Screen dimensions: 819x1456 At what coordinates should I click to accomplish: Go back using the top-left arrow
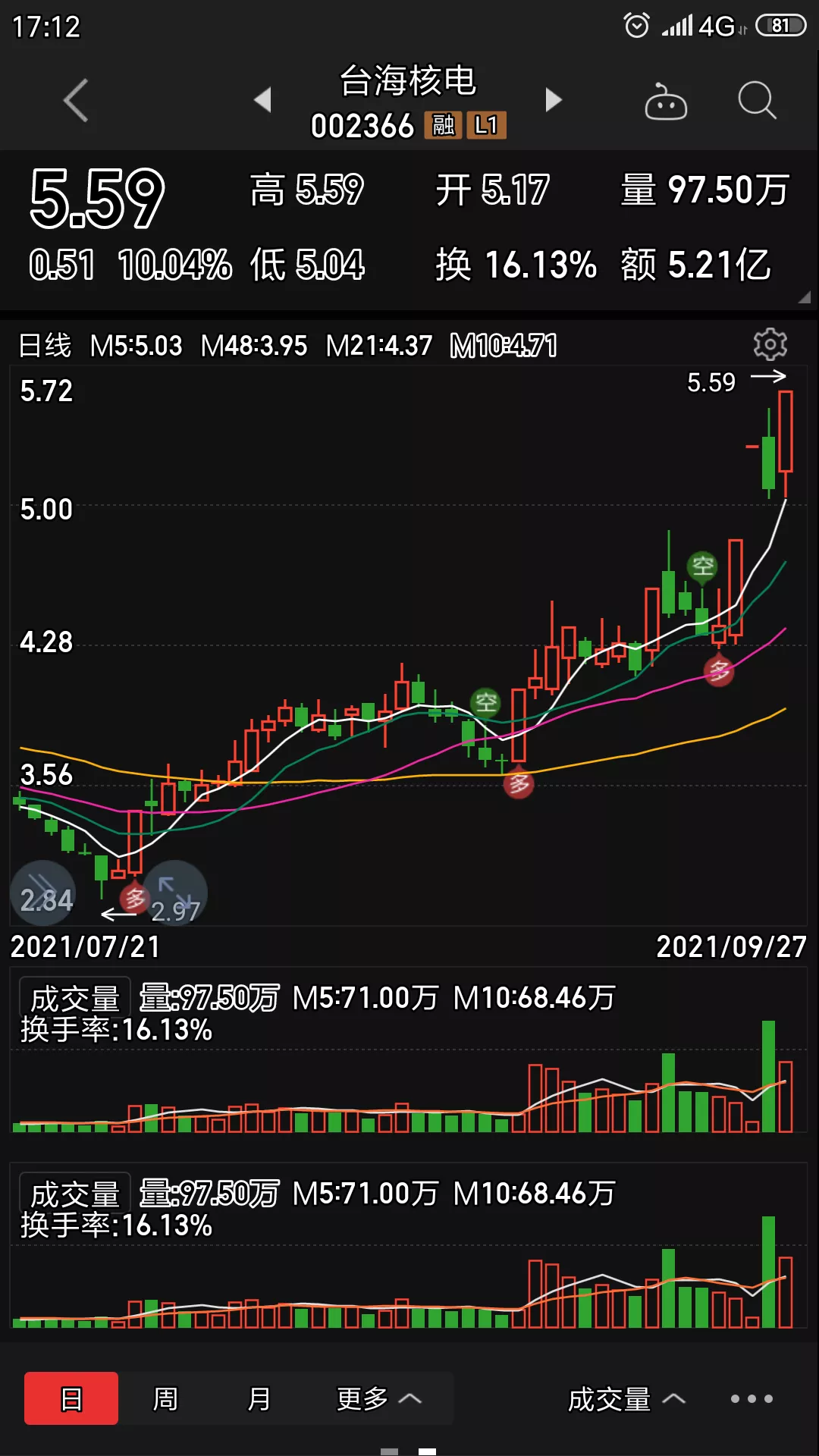tap(76, 100)
